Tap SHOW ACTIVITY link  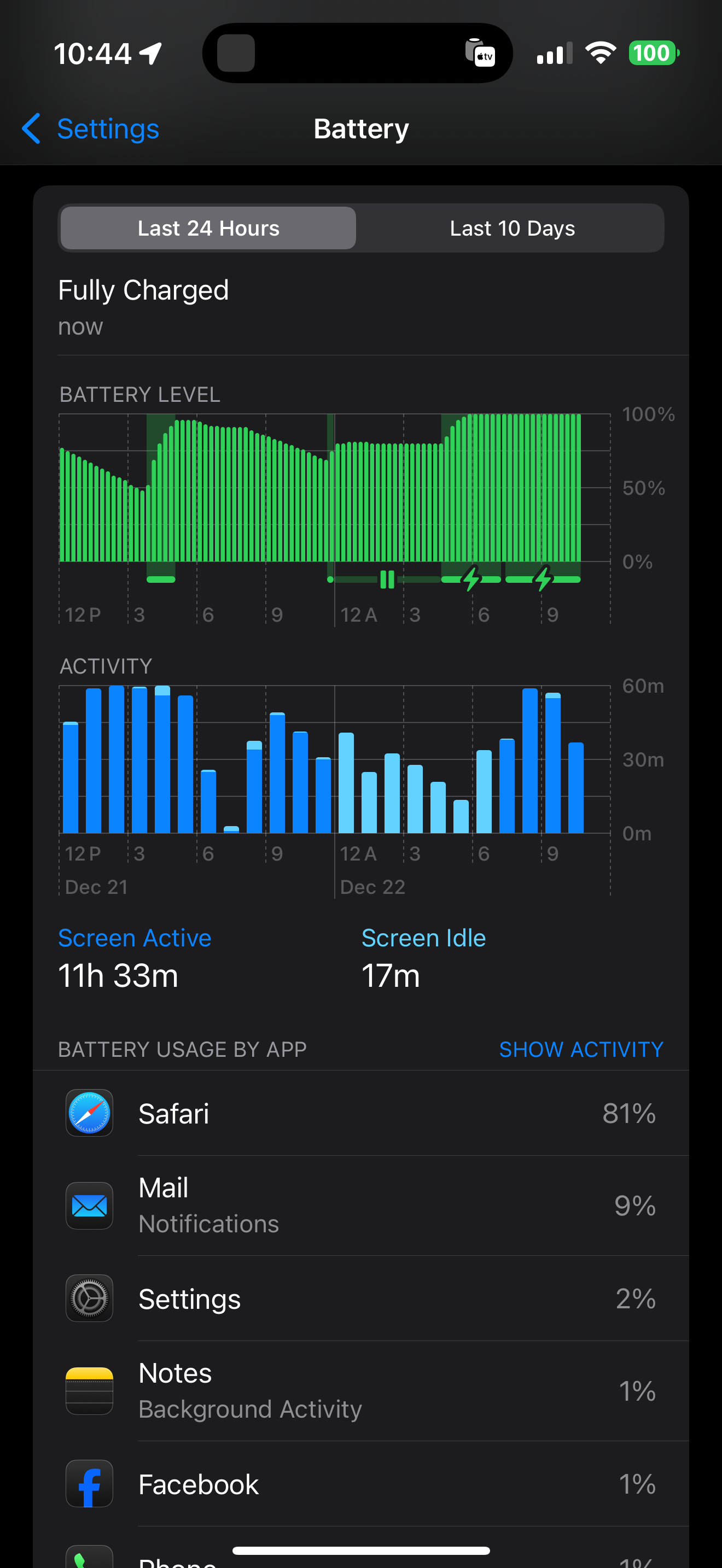(x=581, y=1049)
